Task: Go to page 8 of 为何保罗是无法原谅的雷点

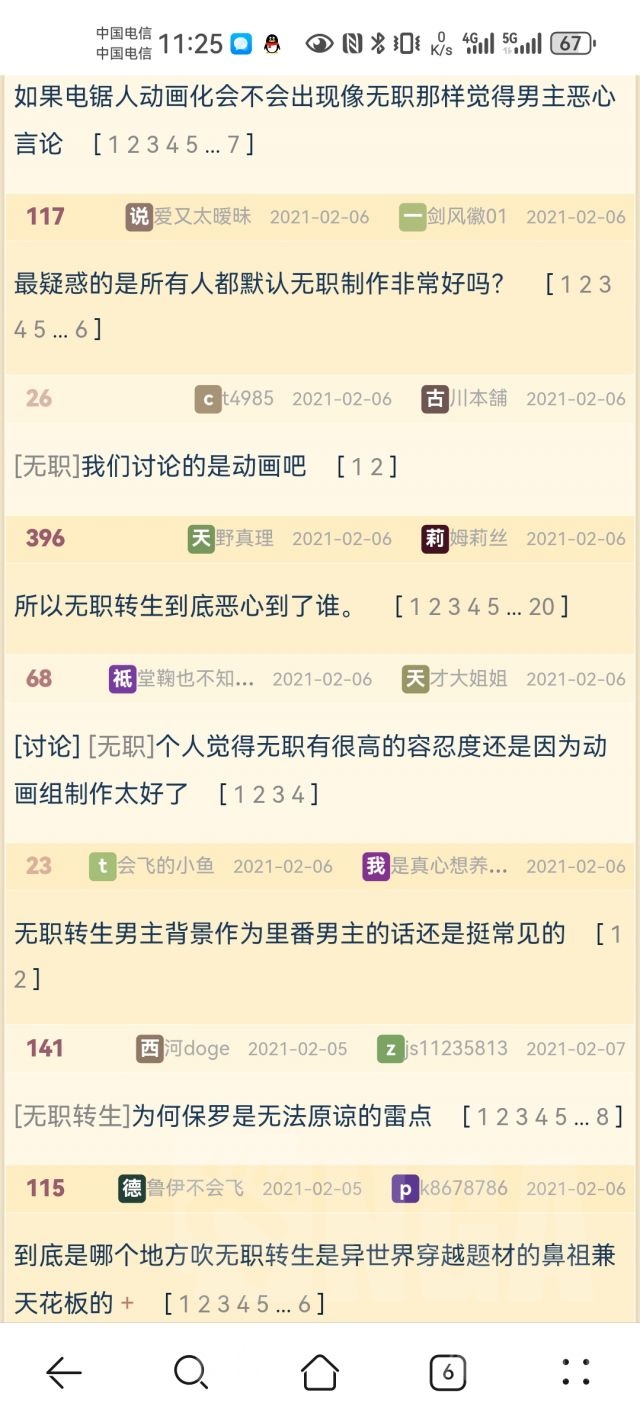Action: click(x=602, y=1116)
